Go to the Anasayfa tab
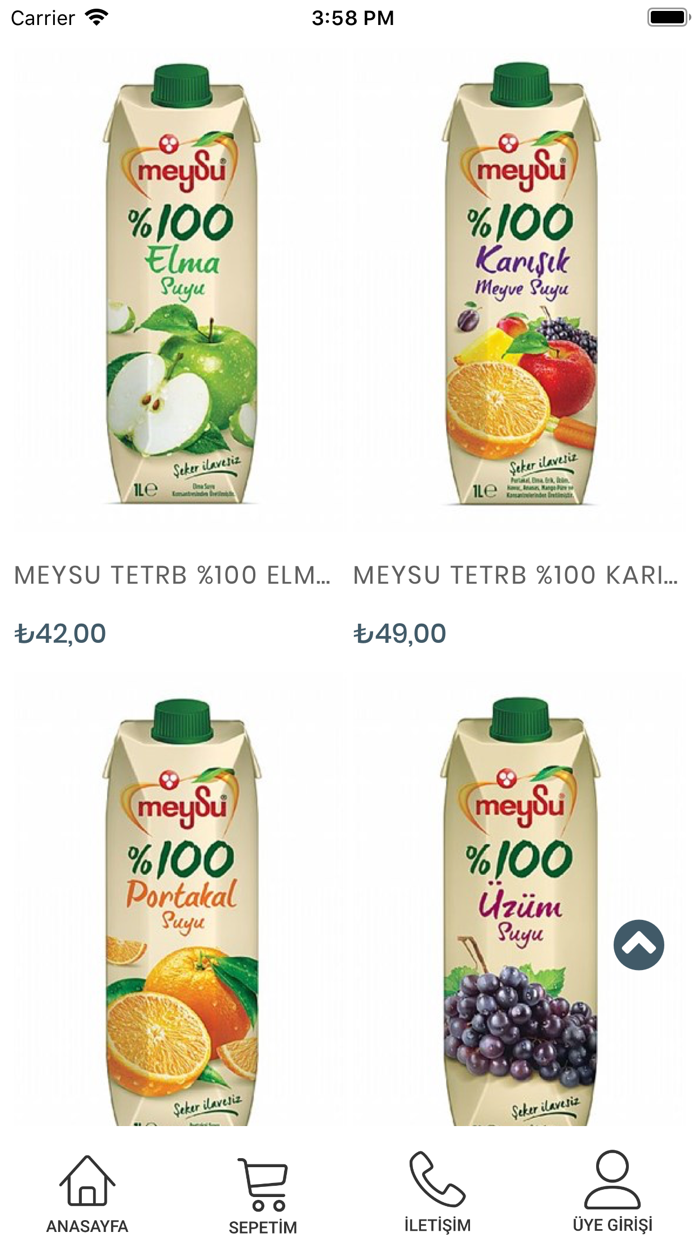Viewport: 700px width, 1244px height. pyautogui.click(x=87, y=1194)
